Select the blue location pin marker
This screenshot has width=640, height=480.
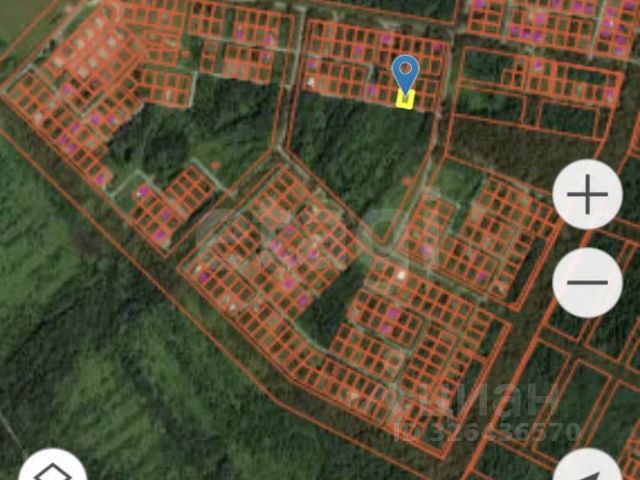click(x=405, y=74)
